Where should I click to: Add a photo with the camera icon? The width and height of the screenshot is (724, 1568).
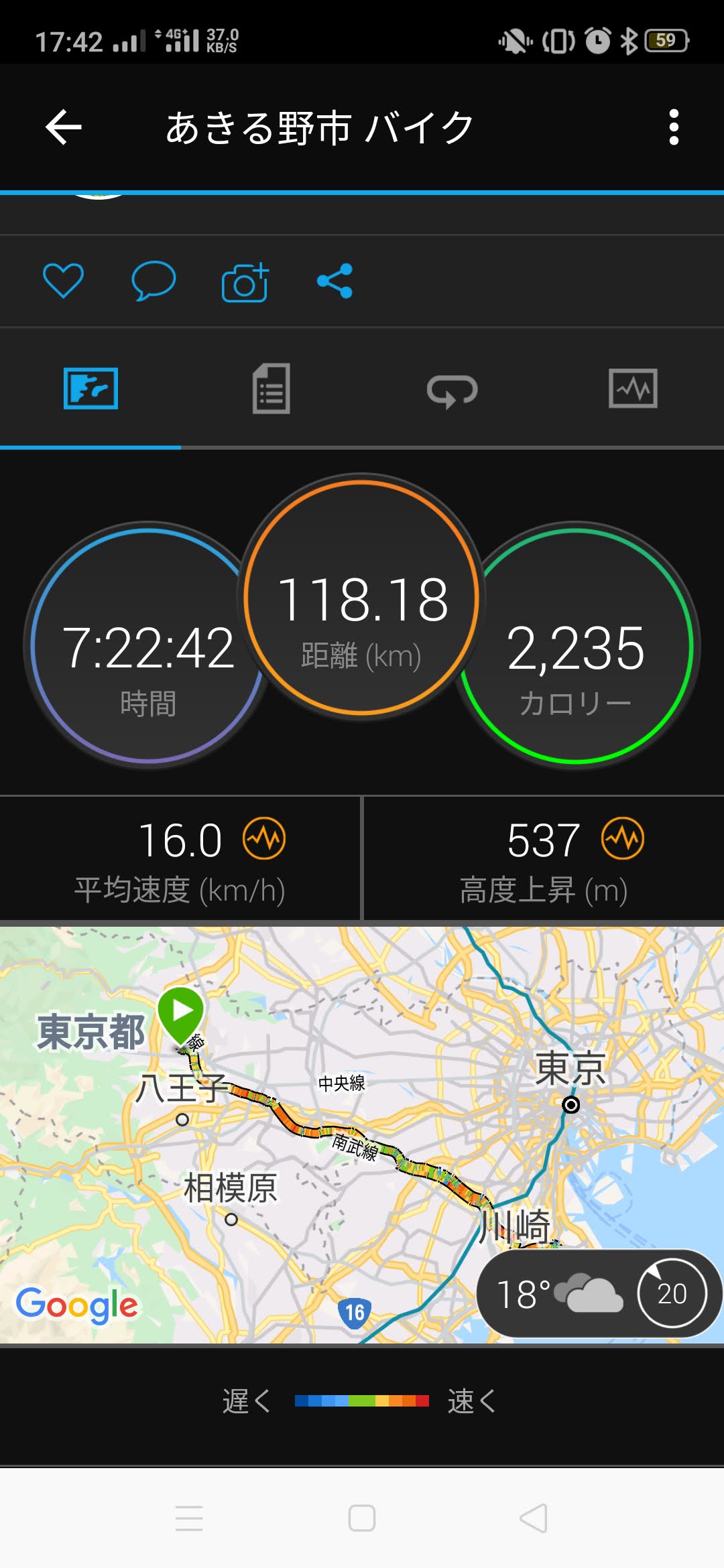coord(245,282)
